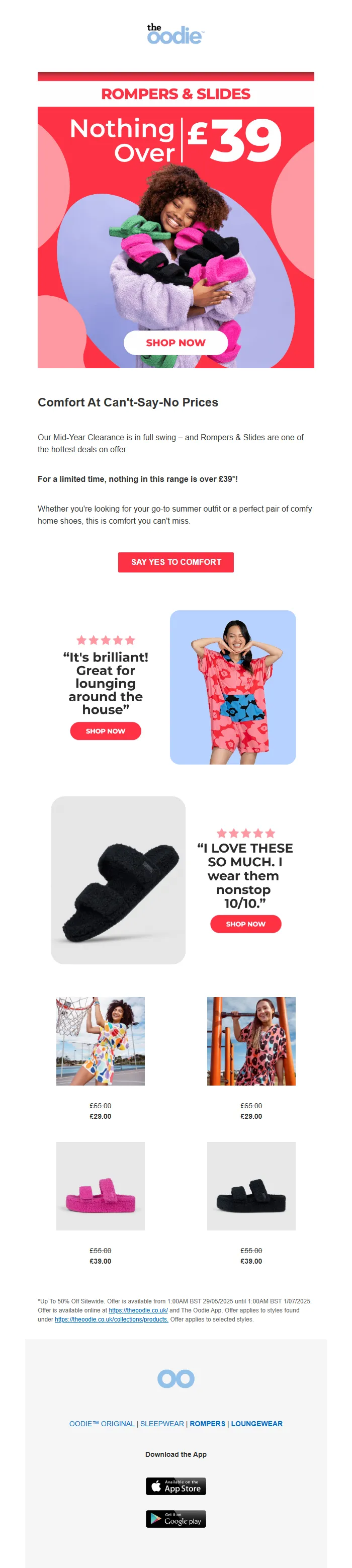Image resolution: width=352 pixels, height=1568 pixels.
Task: Open the small black slides priced £39.00
Action: (x=250, y=1186)
